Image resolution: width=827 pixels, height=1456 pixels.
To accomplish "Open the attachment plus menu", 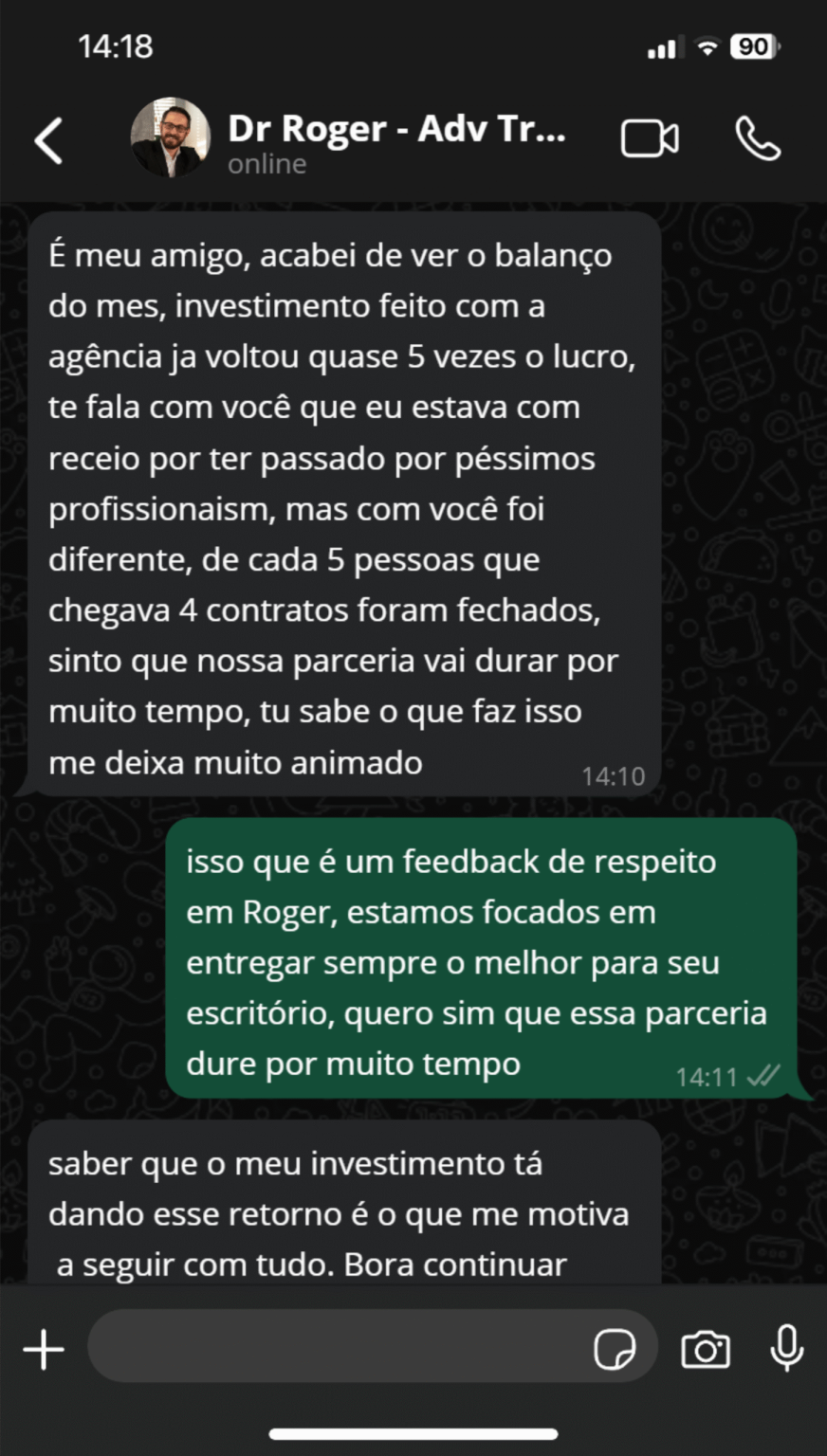I will (44, 1349).
